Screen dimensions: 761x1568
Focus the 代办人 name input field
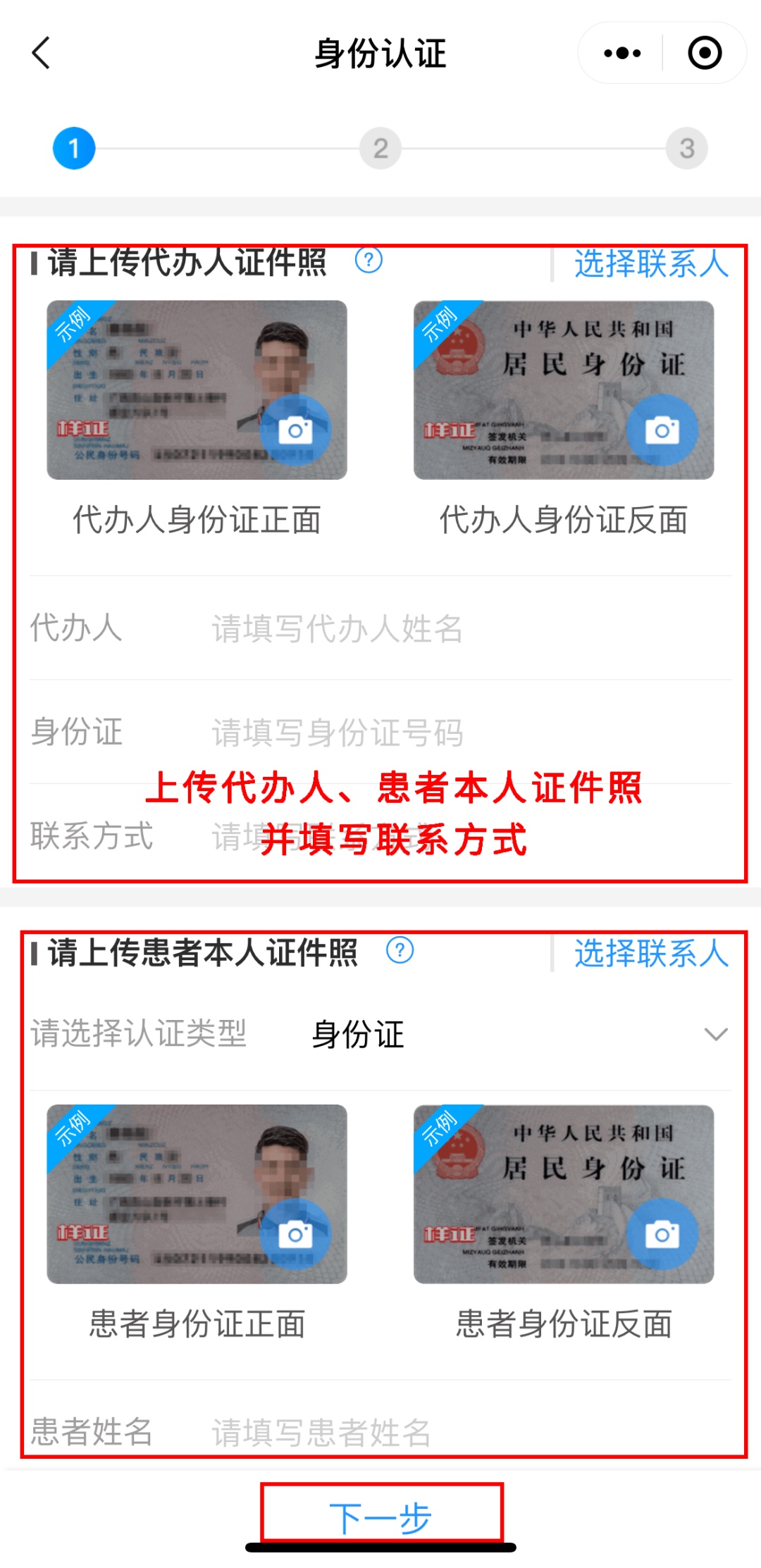coord(465,628)
